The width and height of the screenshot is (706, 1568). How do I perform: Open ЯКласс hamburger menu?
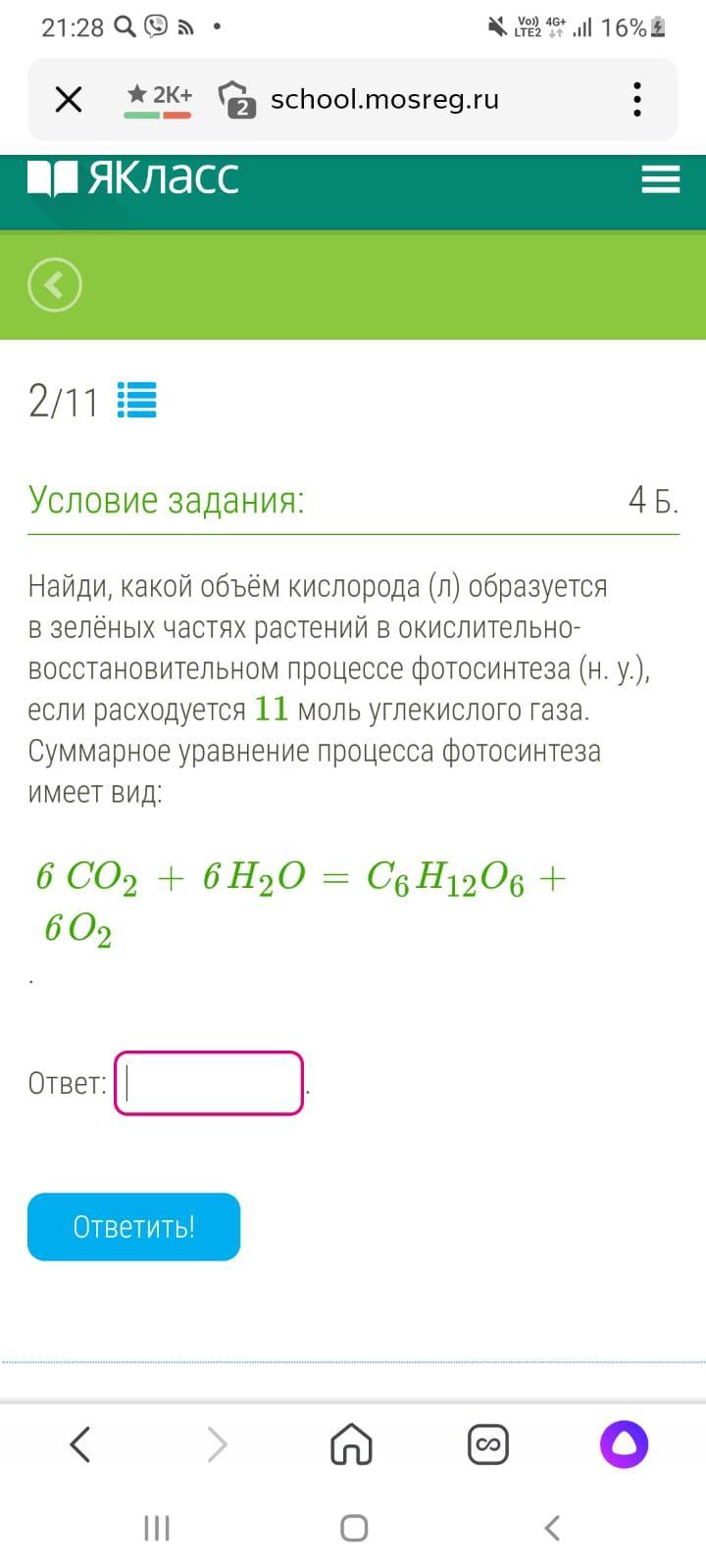click(660, 179)
